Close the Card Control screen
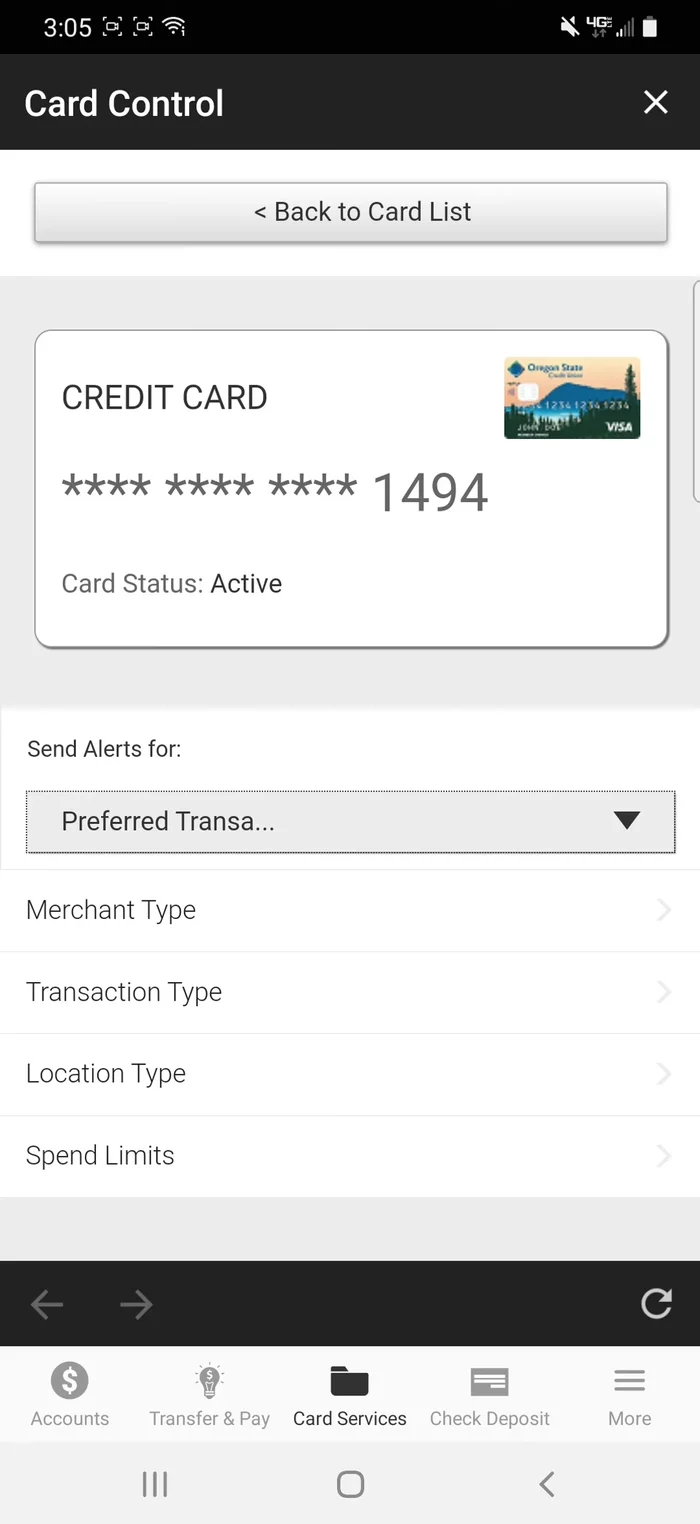Viewport: 700px width, 1524px height. pos(655,103)
